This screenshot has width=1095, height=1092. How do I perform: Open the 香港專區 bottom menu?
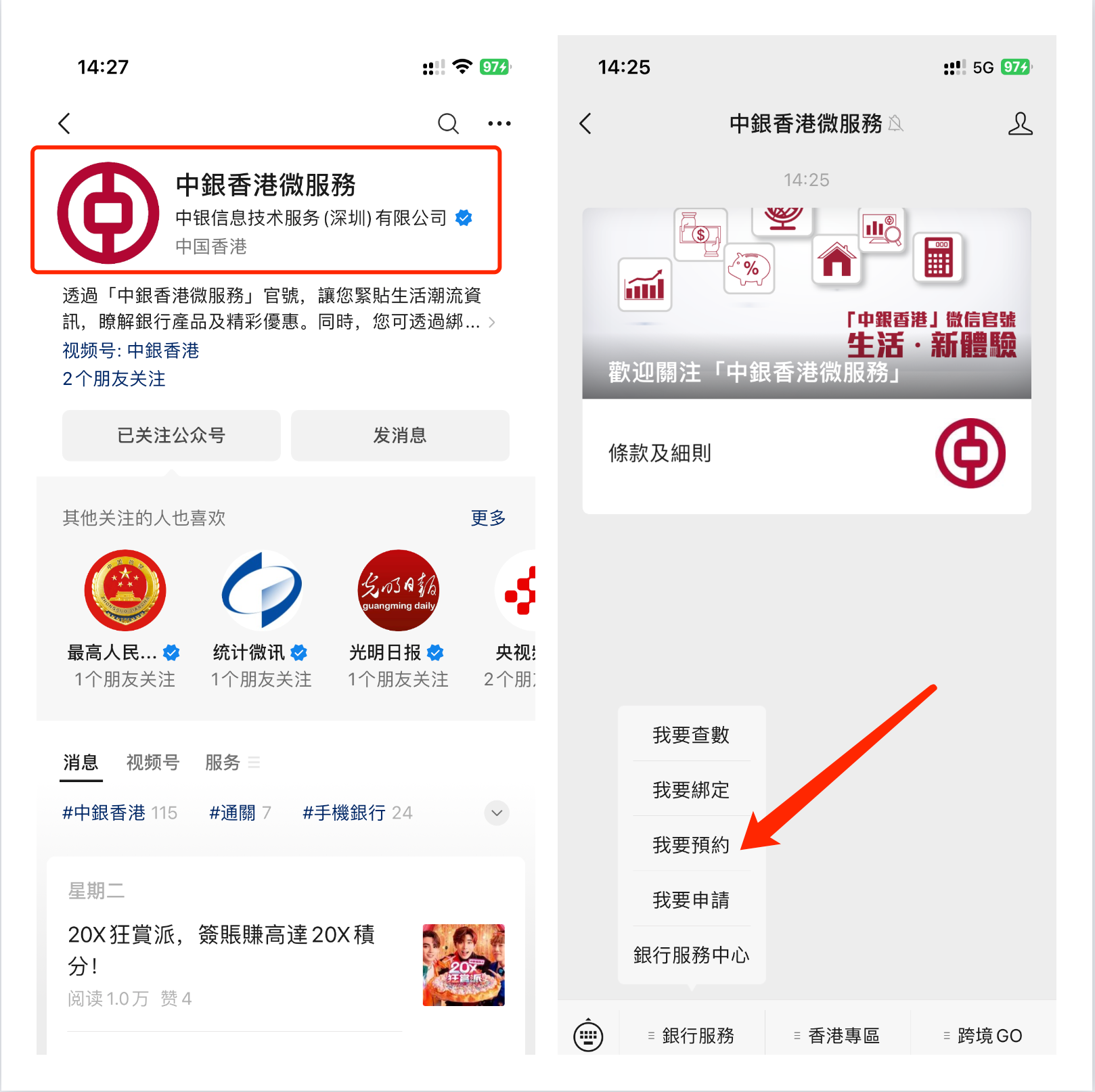837,1036
